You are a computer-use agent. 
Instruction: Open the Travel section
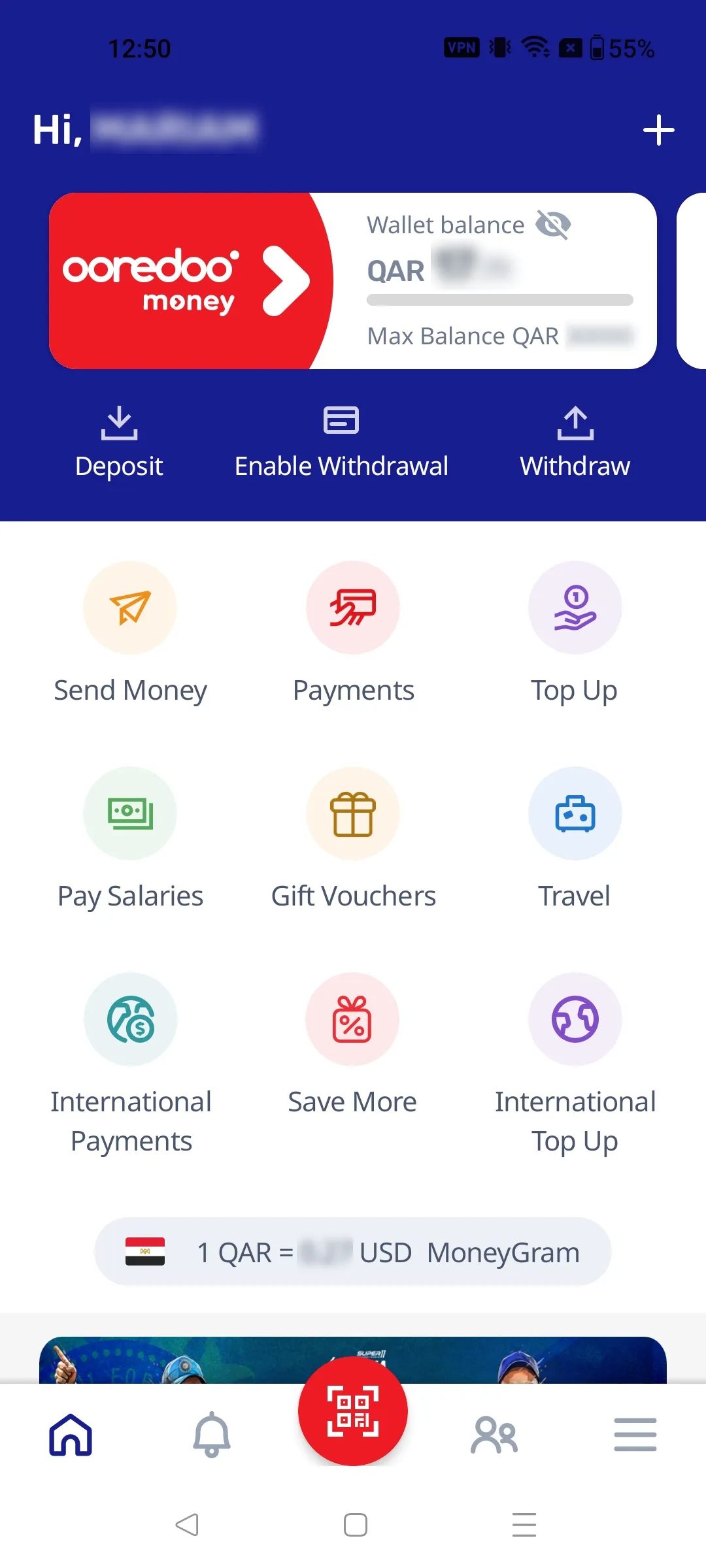coord(575,838)
